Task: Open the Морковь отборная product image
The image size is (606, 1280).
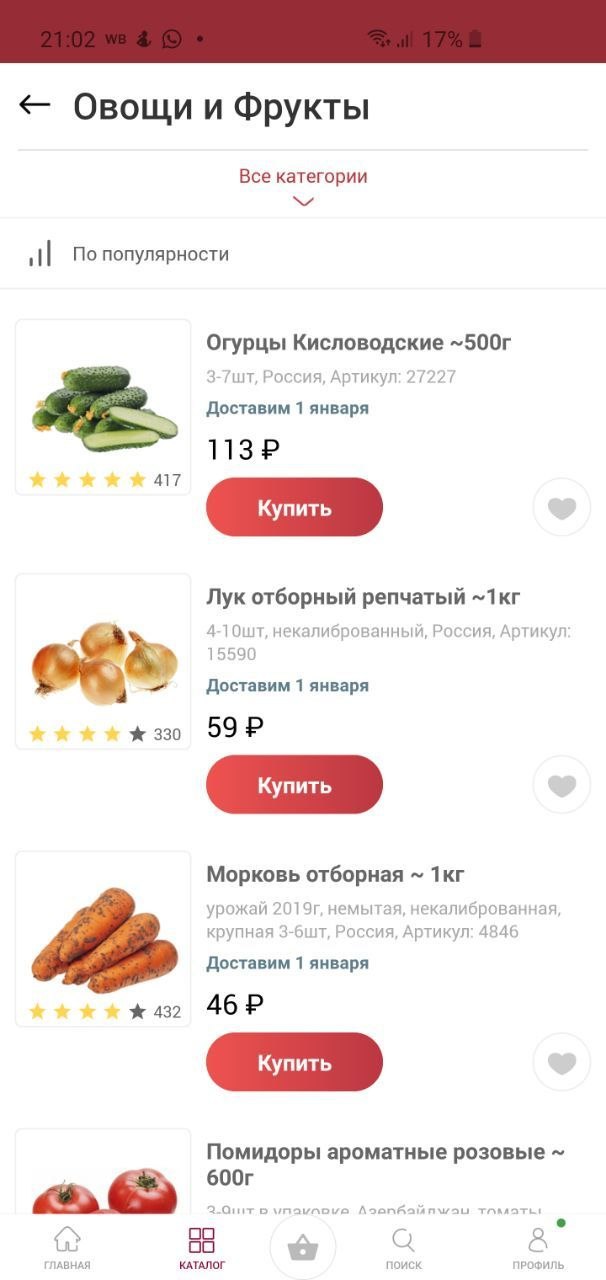Action: click(x=103, y=937)
